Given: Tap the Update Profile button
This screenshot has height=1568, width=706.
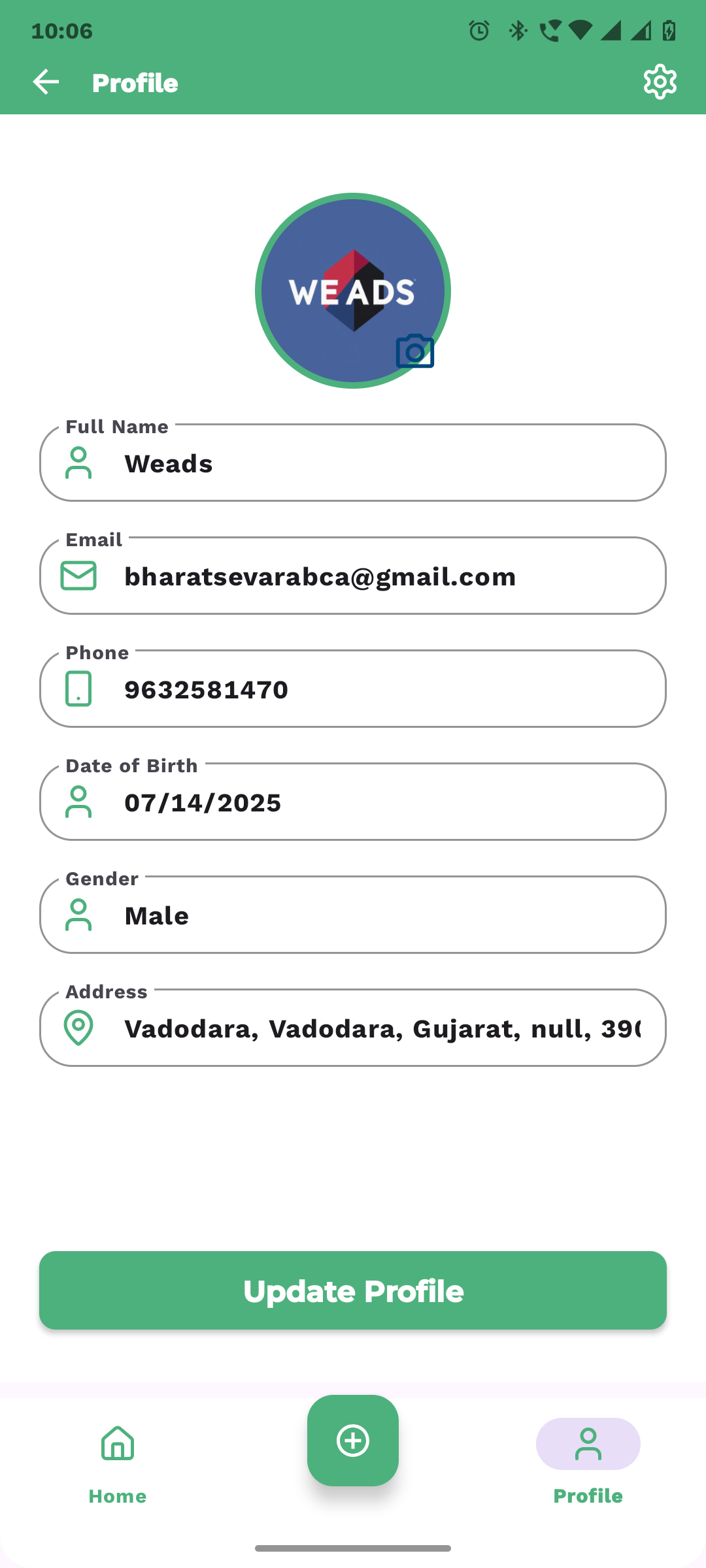Looking at the screenshot, I should tap(353, 1290).
